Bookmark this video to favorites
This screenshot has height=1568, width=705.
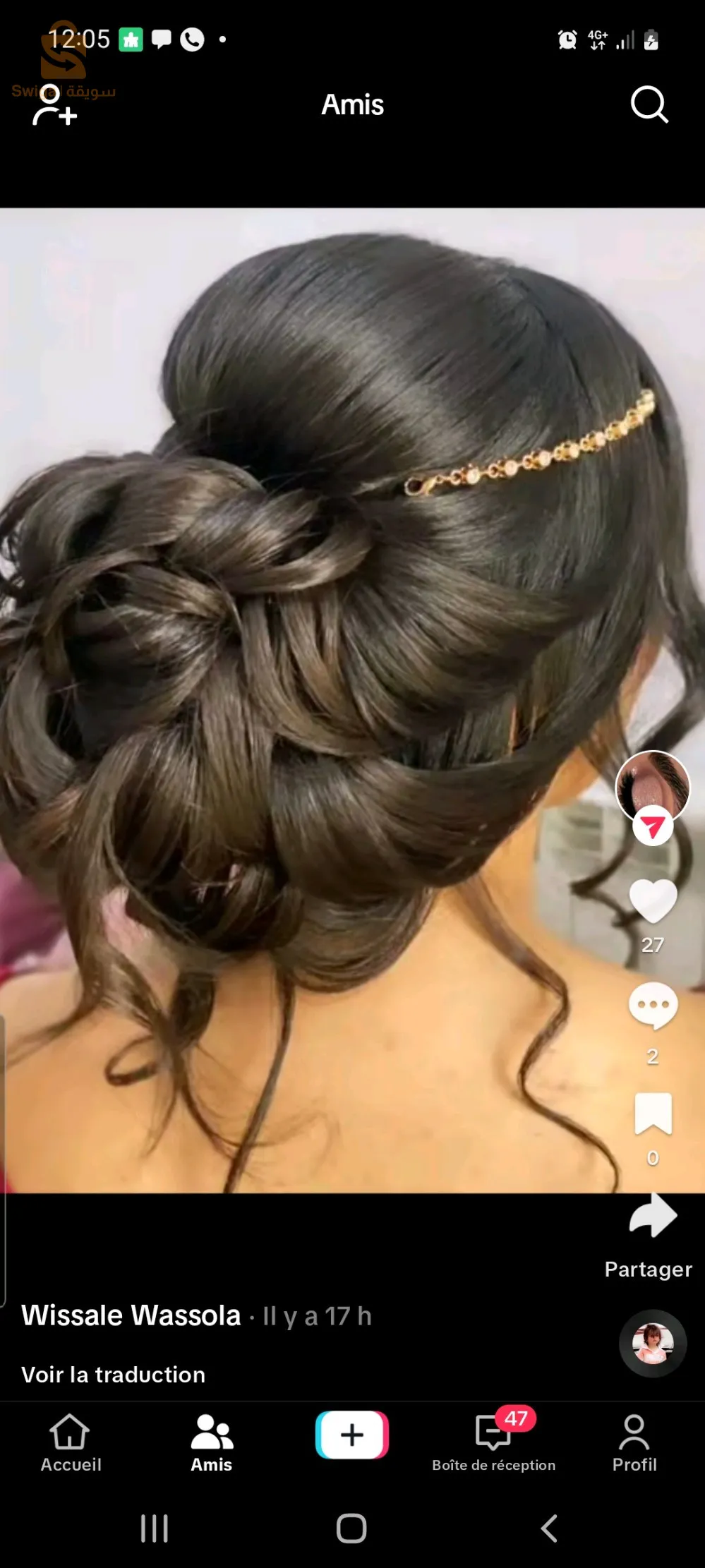(x=653, y=1114)
